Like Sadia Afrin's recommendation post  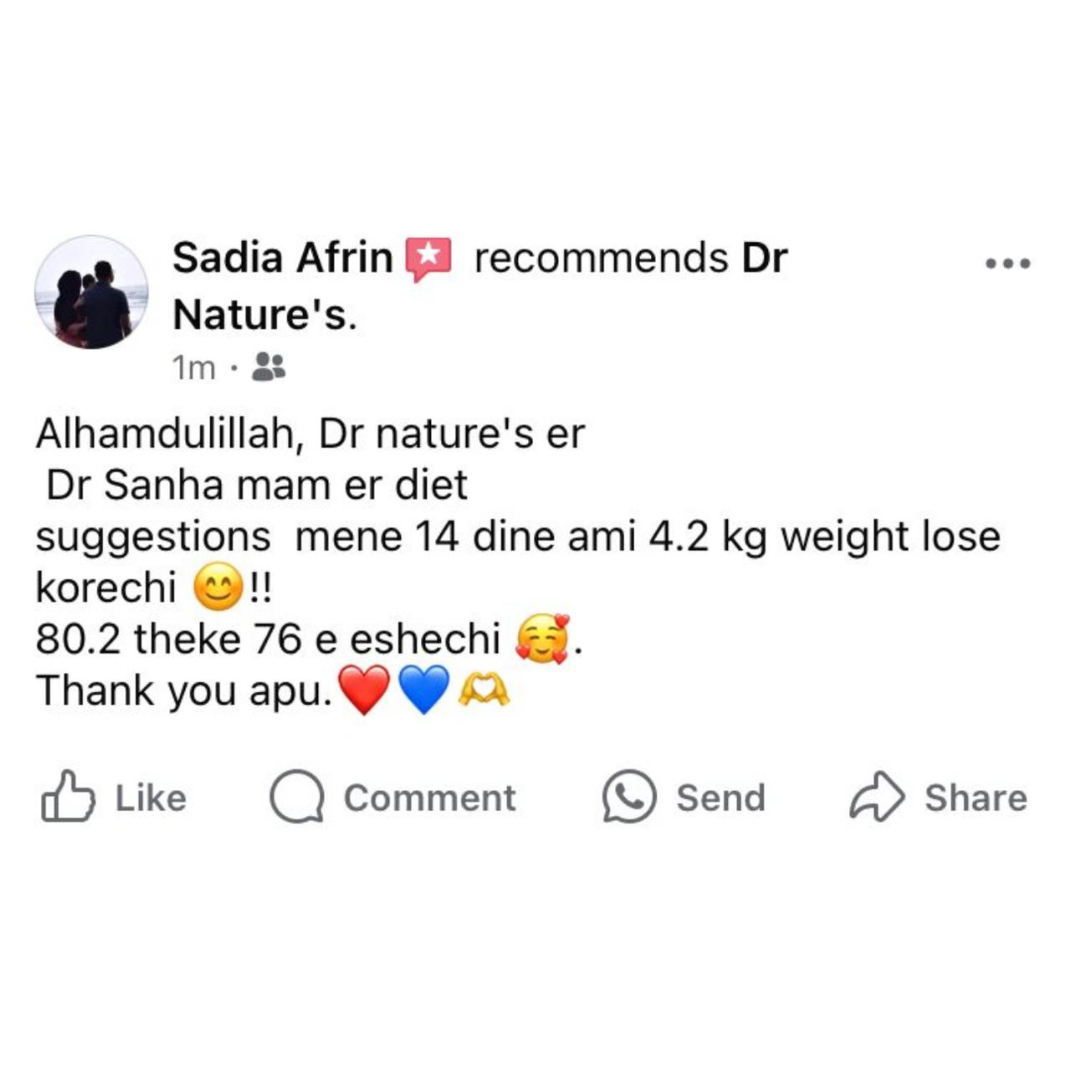[113, 798]
